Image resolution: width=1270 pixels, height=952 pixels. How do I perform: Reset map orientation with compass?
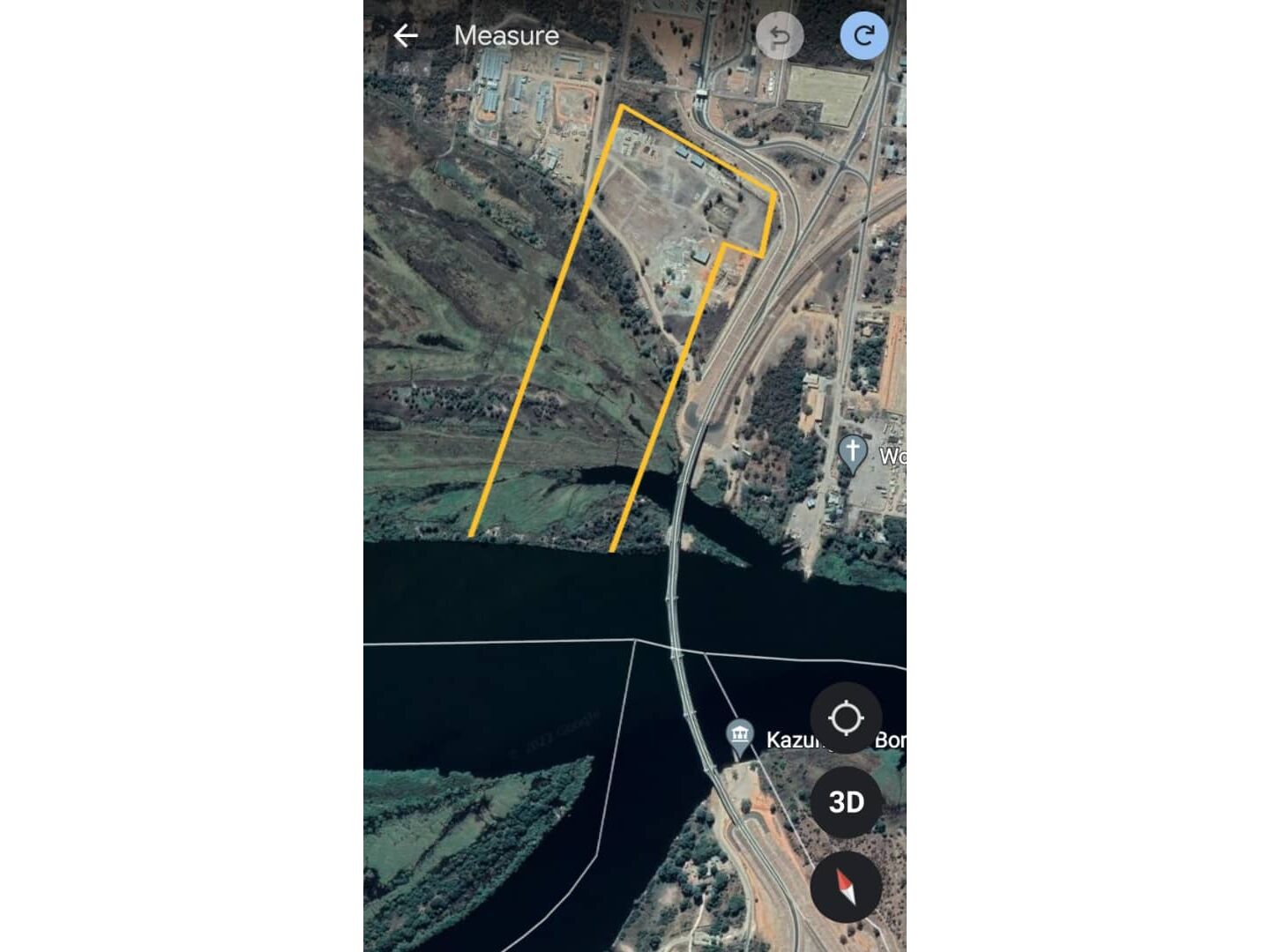846,887
